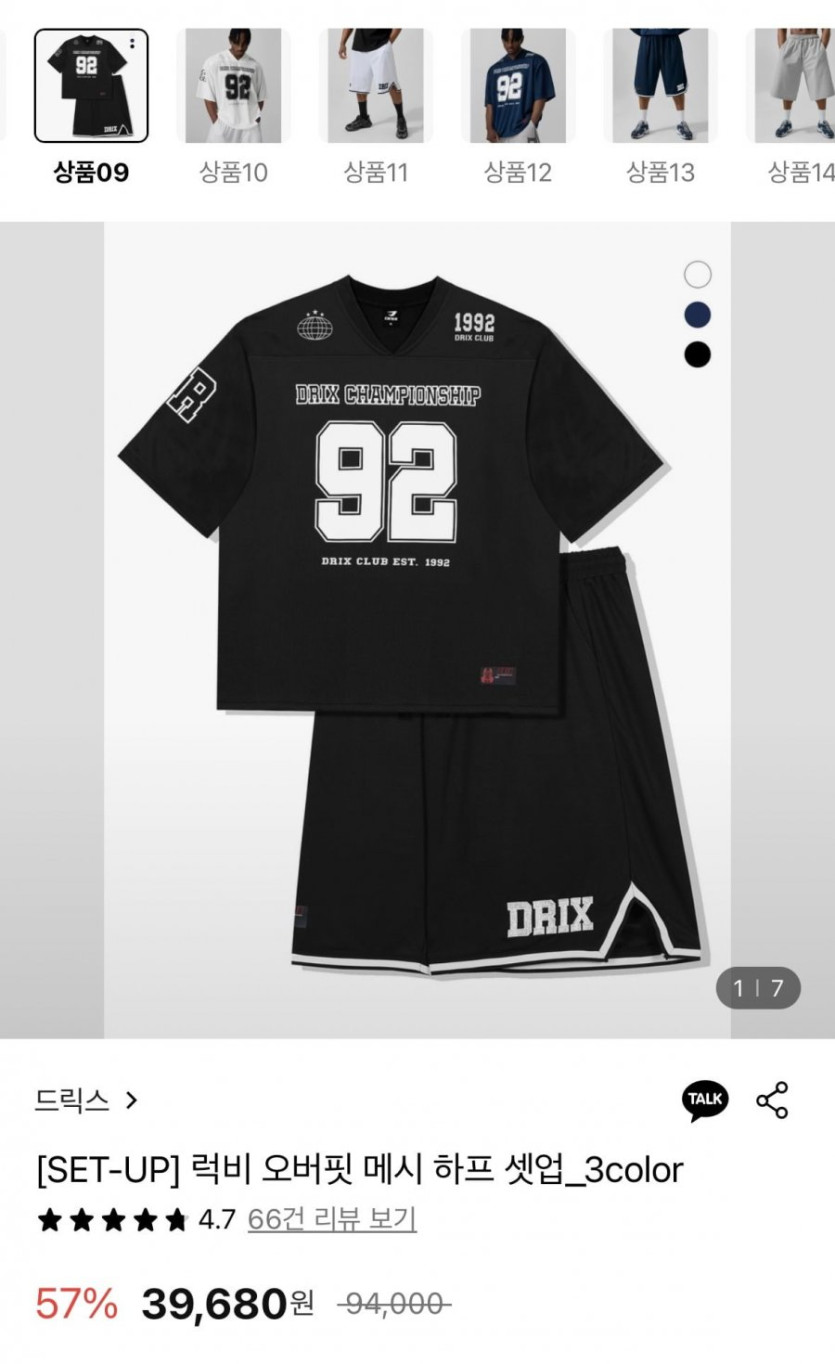Choose the black color swatch
This screenshot has width=835, height=1364.
click(x=698, y=354)
